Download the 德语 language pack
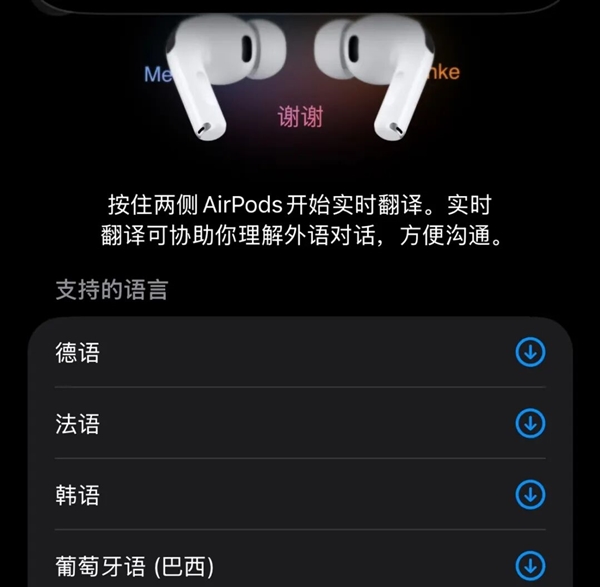This screenshot has width=600, height=587. pyautogui.click(x=530, y=352)
